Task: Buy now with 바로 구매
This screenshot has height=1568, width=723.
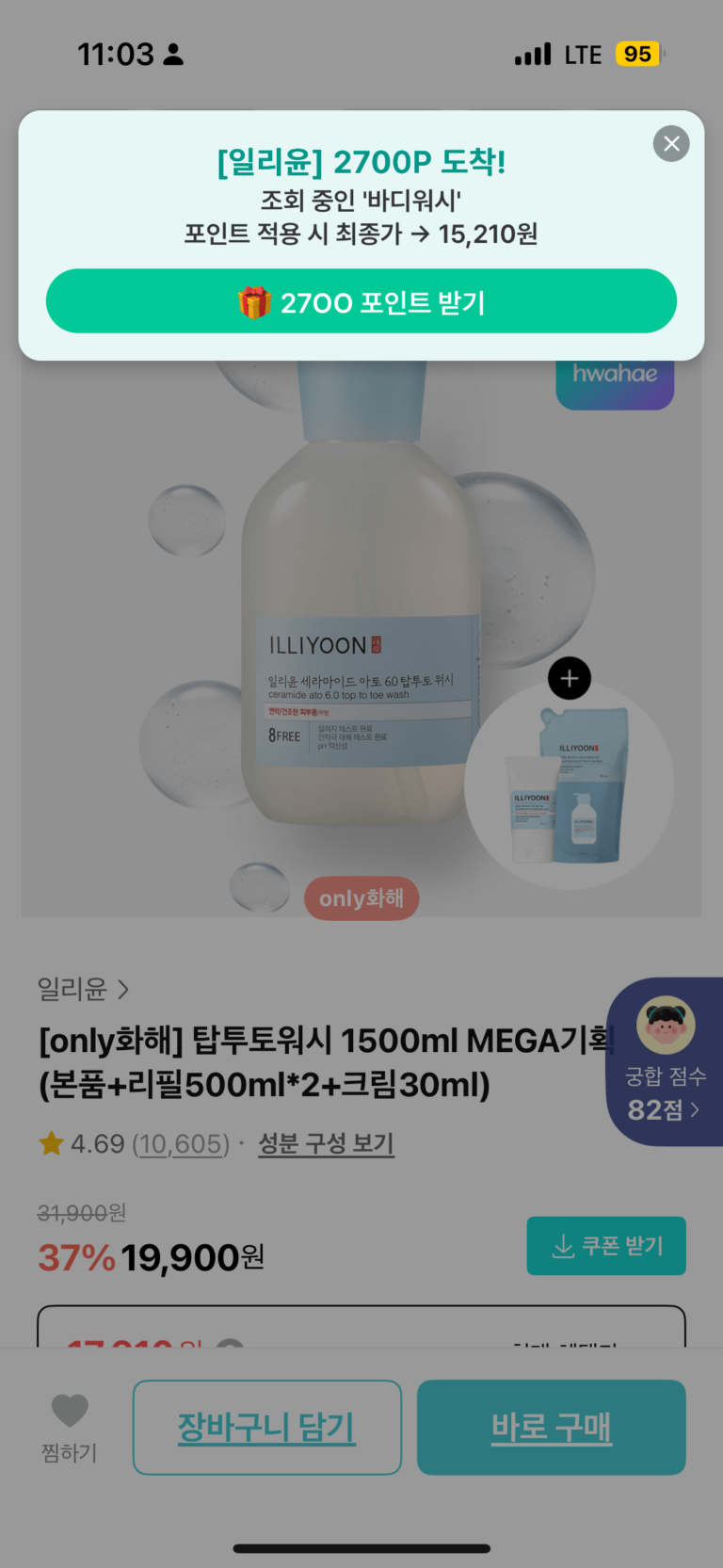Action: click(551, 1427)
